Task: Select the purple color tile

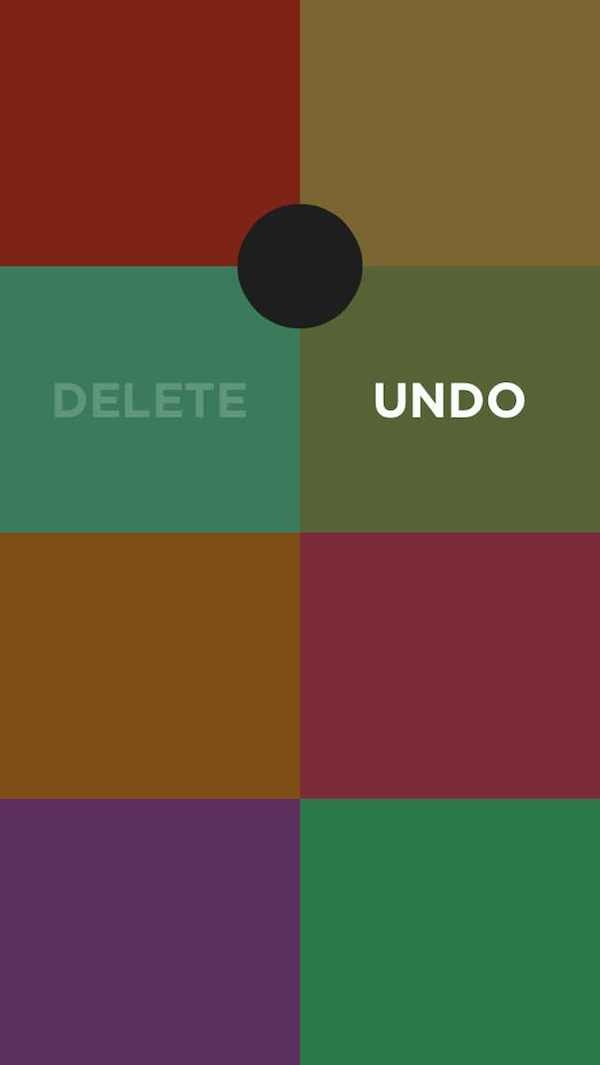Action: point(150,931)
